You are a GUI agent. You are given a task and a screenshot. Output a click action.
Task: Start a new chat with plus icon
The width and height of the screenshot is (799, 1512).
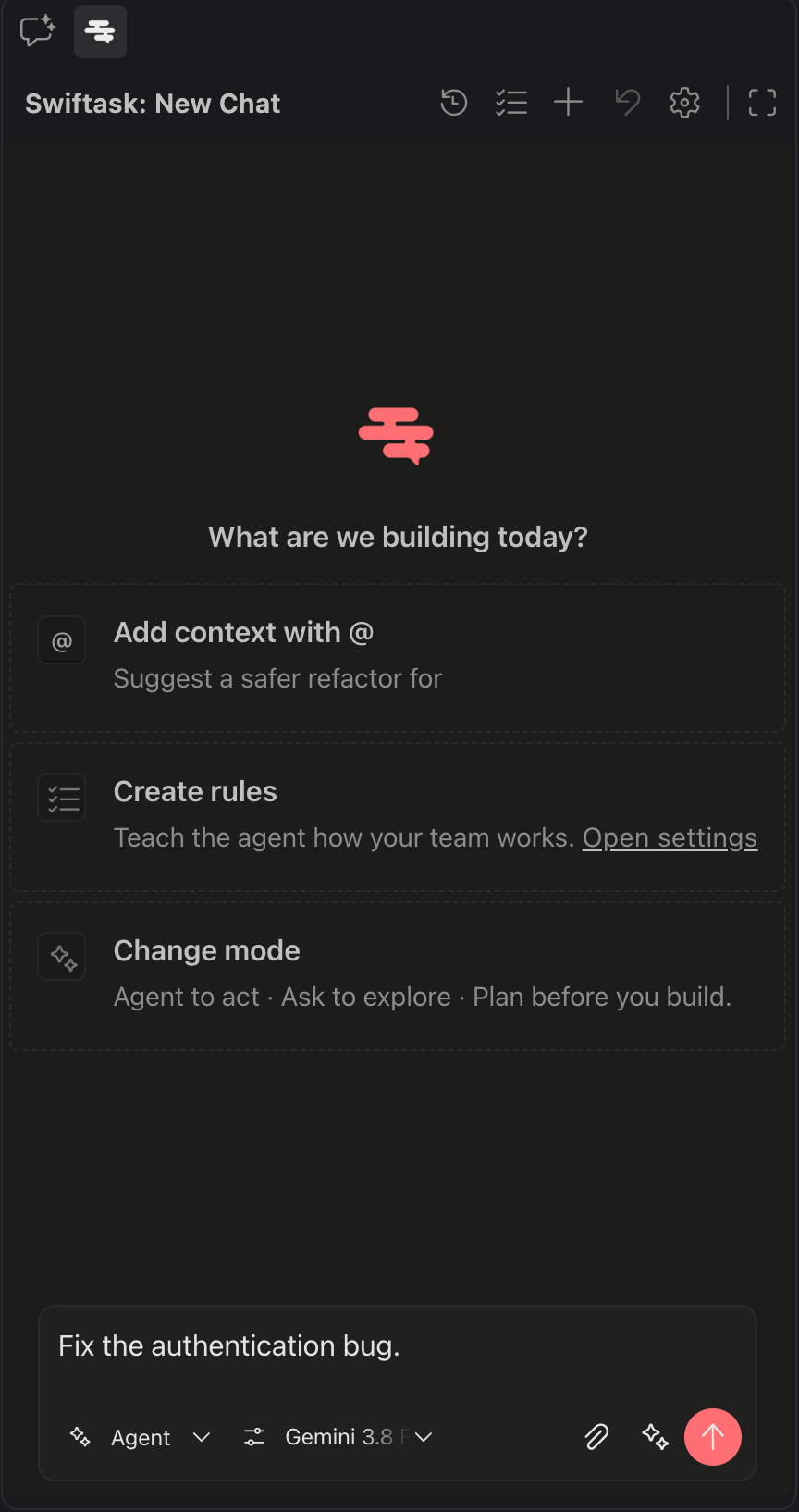coord(568,103)
